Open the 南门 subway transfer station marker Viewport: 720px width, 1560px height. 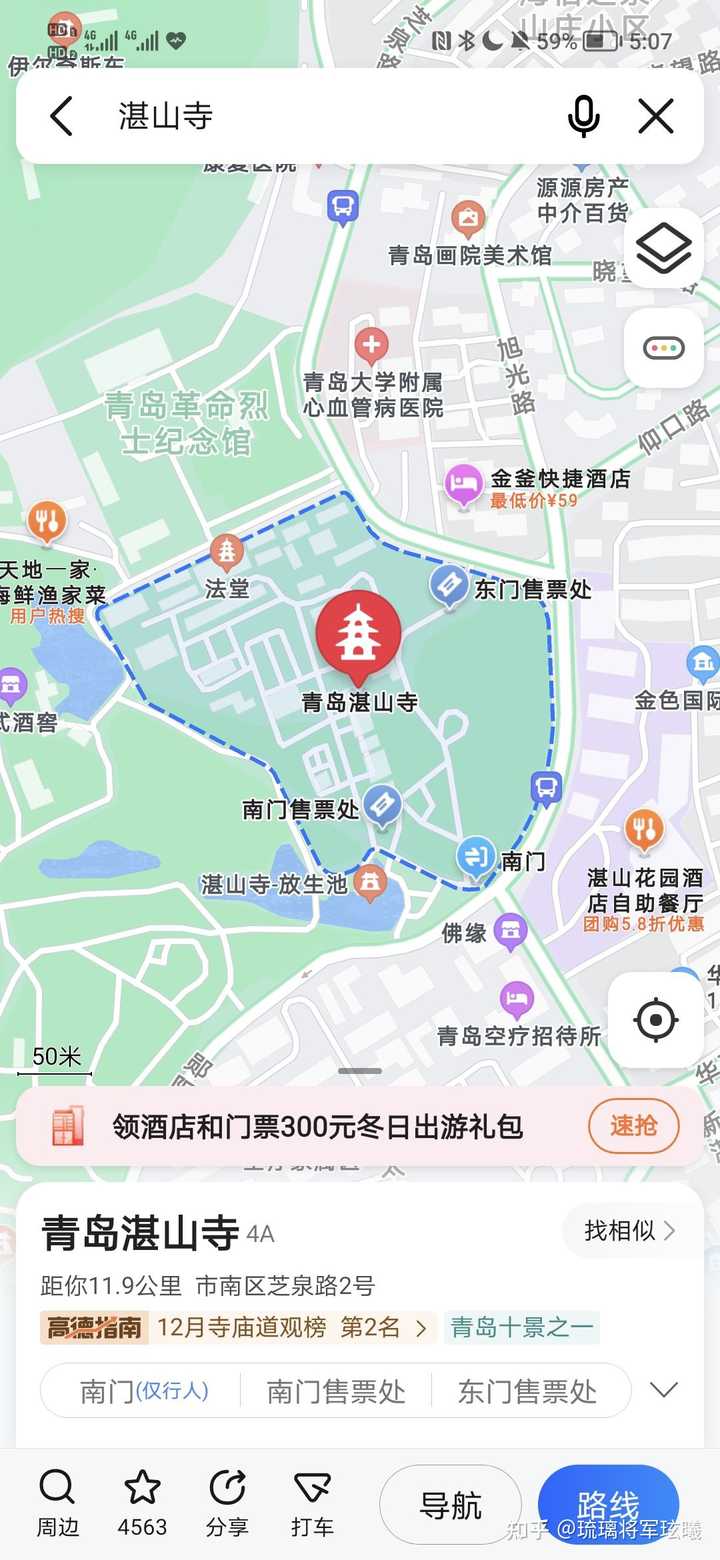click(x=476, y=855)
